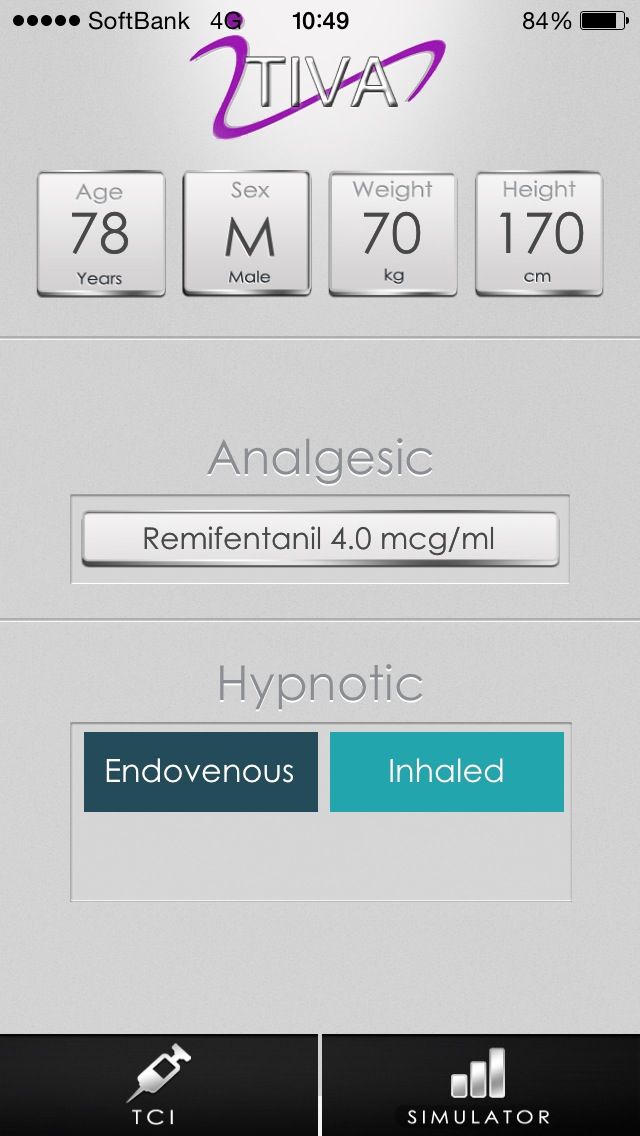Open the Remifentanil 4.0 mcg/ml selector

point(320,539)
